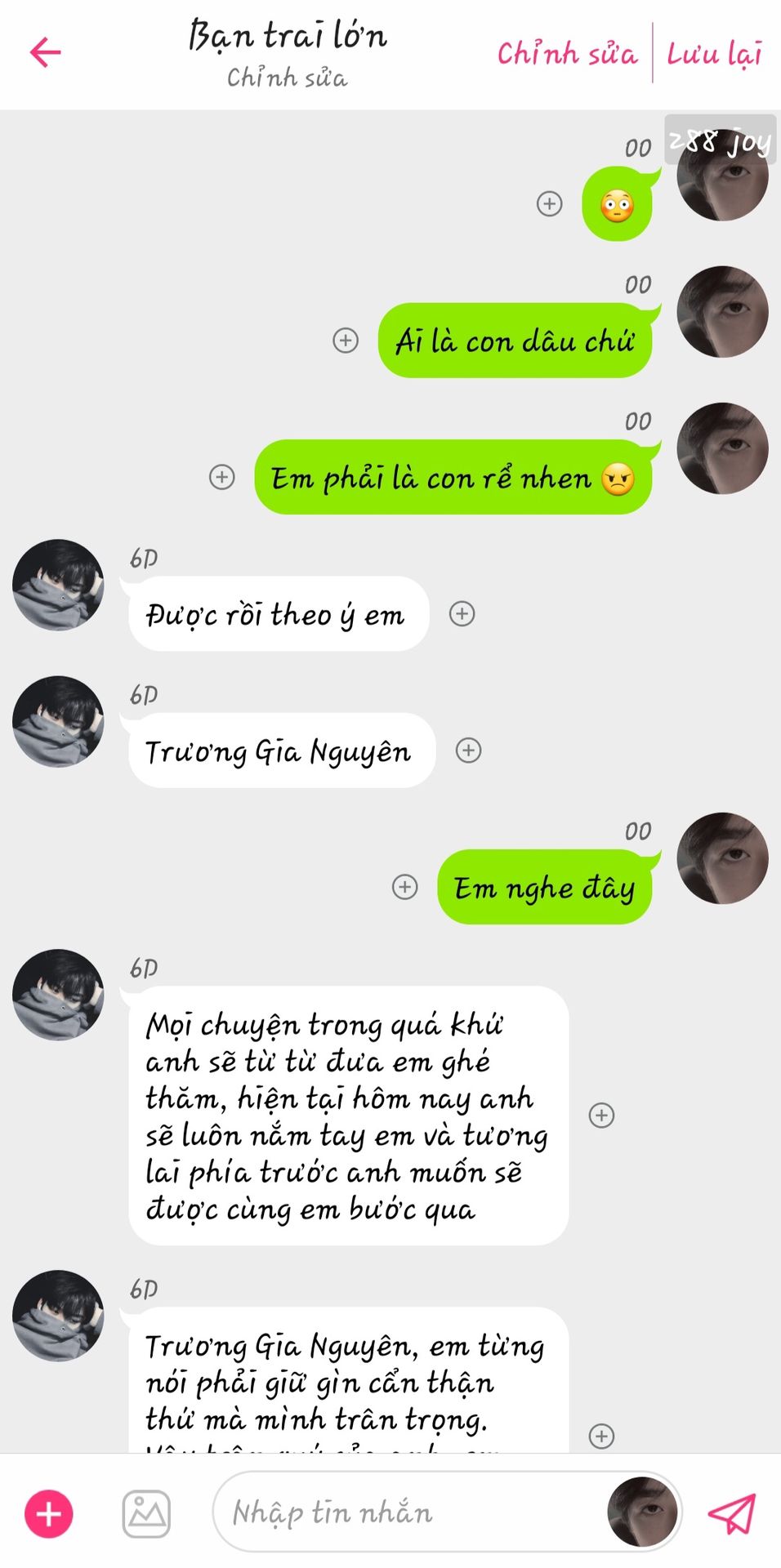Select the message 'Em nghe đây'
Viewport: 781px width, 1568px height.
tap(544, 888)
